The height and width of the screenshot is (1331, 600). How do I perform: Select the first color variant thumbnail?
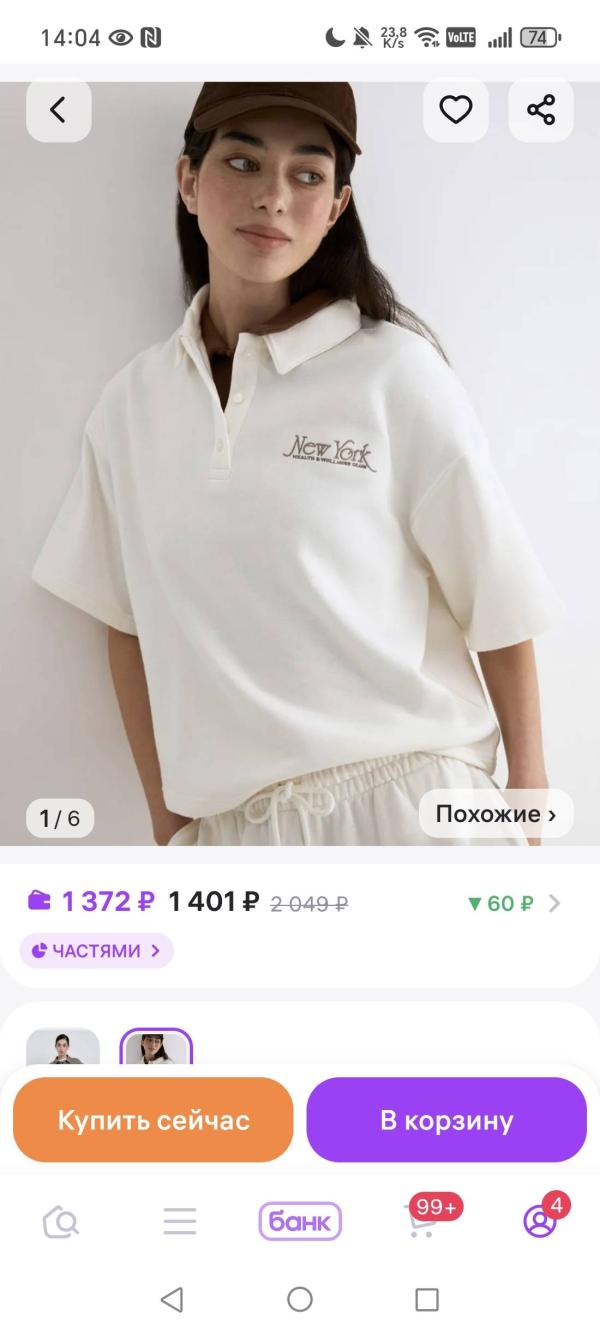pos(63,1048)
